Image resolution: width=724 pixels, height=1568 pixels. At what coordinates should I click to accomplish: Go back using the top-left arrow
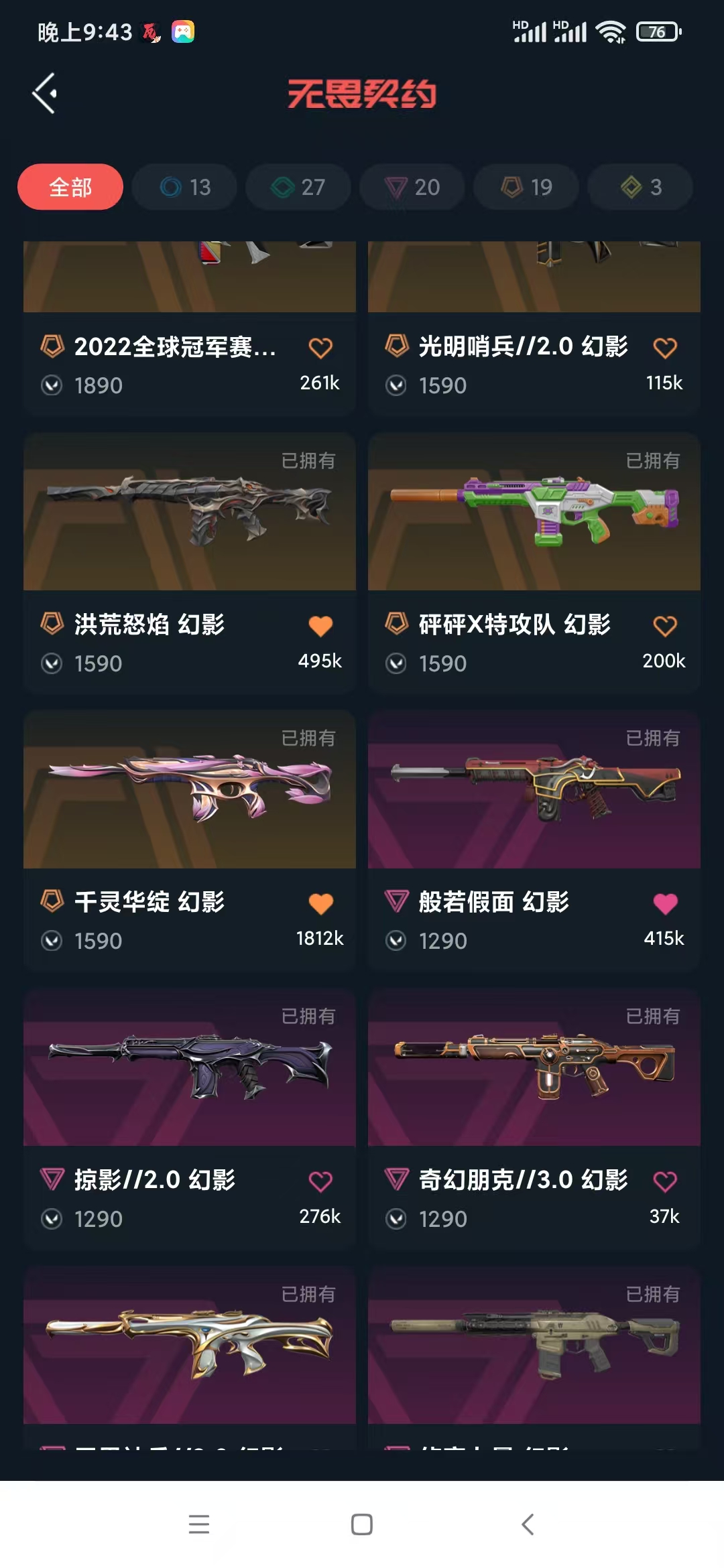coord(44,93)
